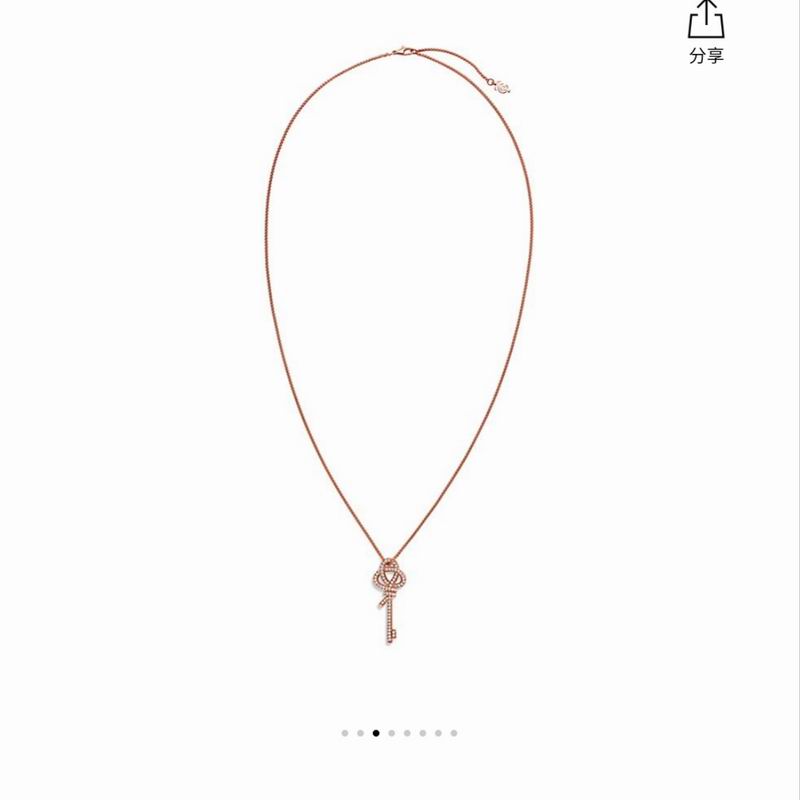Tap the image carousel page indicator dots

pos(399,733)
